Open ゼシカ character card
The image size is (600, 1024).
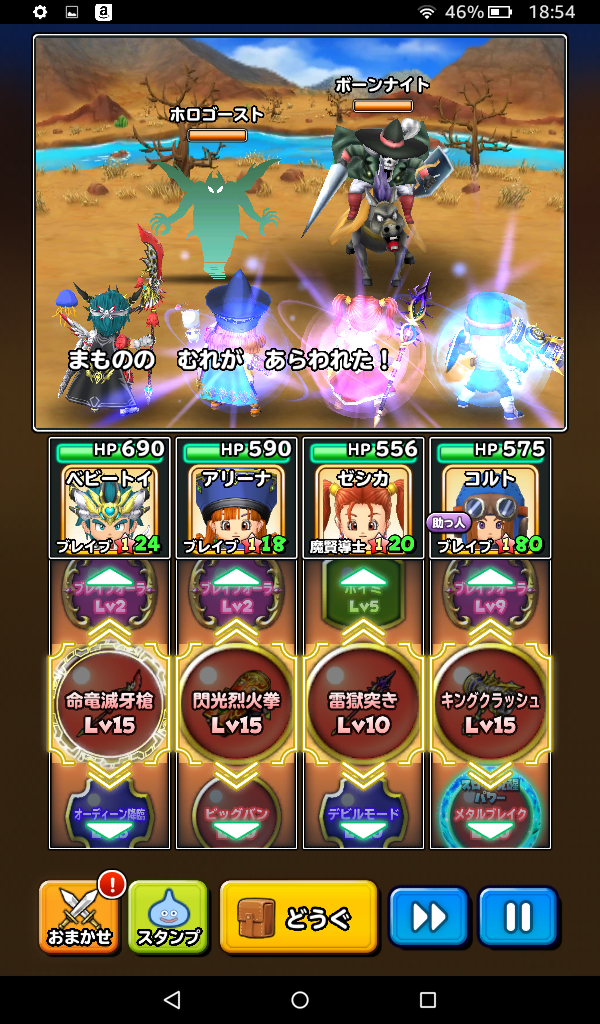pos(363,498)
